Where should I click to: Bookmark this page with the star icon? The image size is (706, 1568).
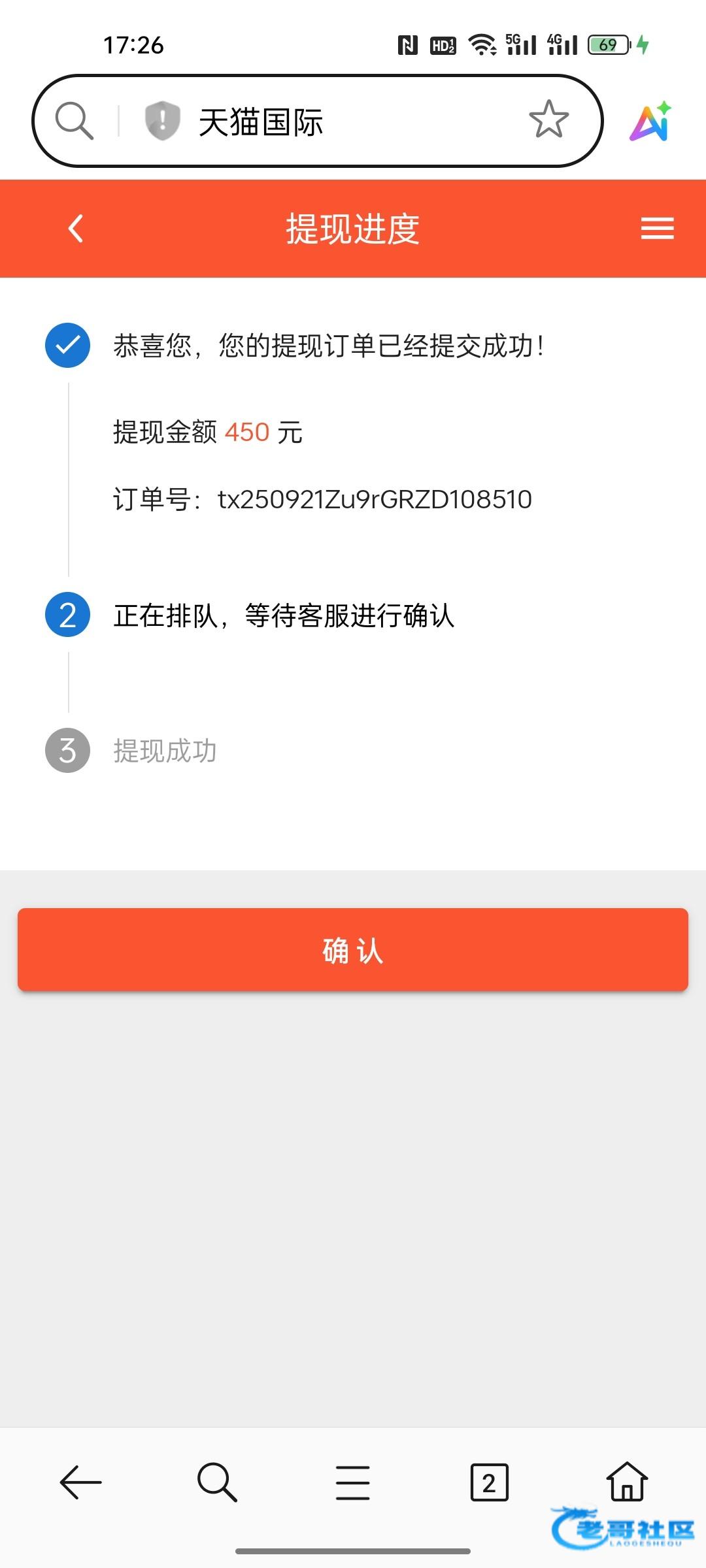(x=548, y=120)
